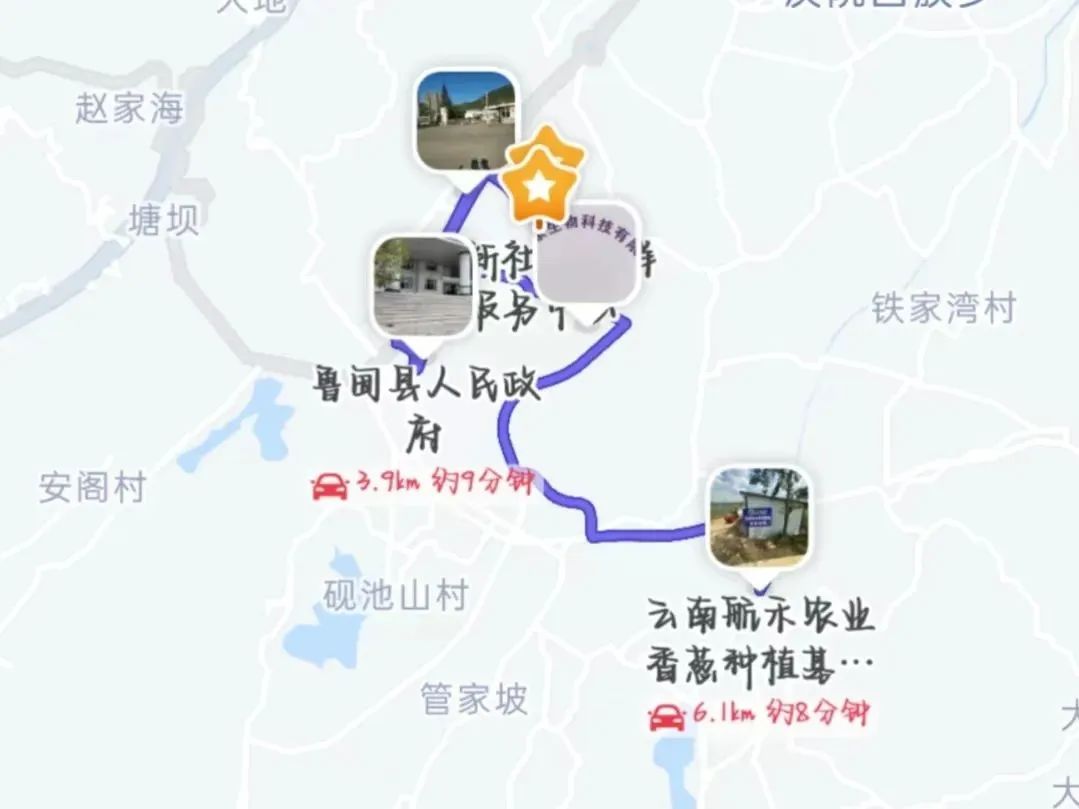Image resolution: width=1079 pixels, height=809 pixels.
Task: Open the photo pin for 鲁甸县人民政府
Action: click(x=423, y=286)
